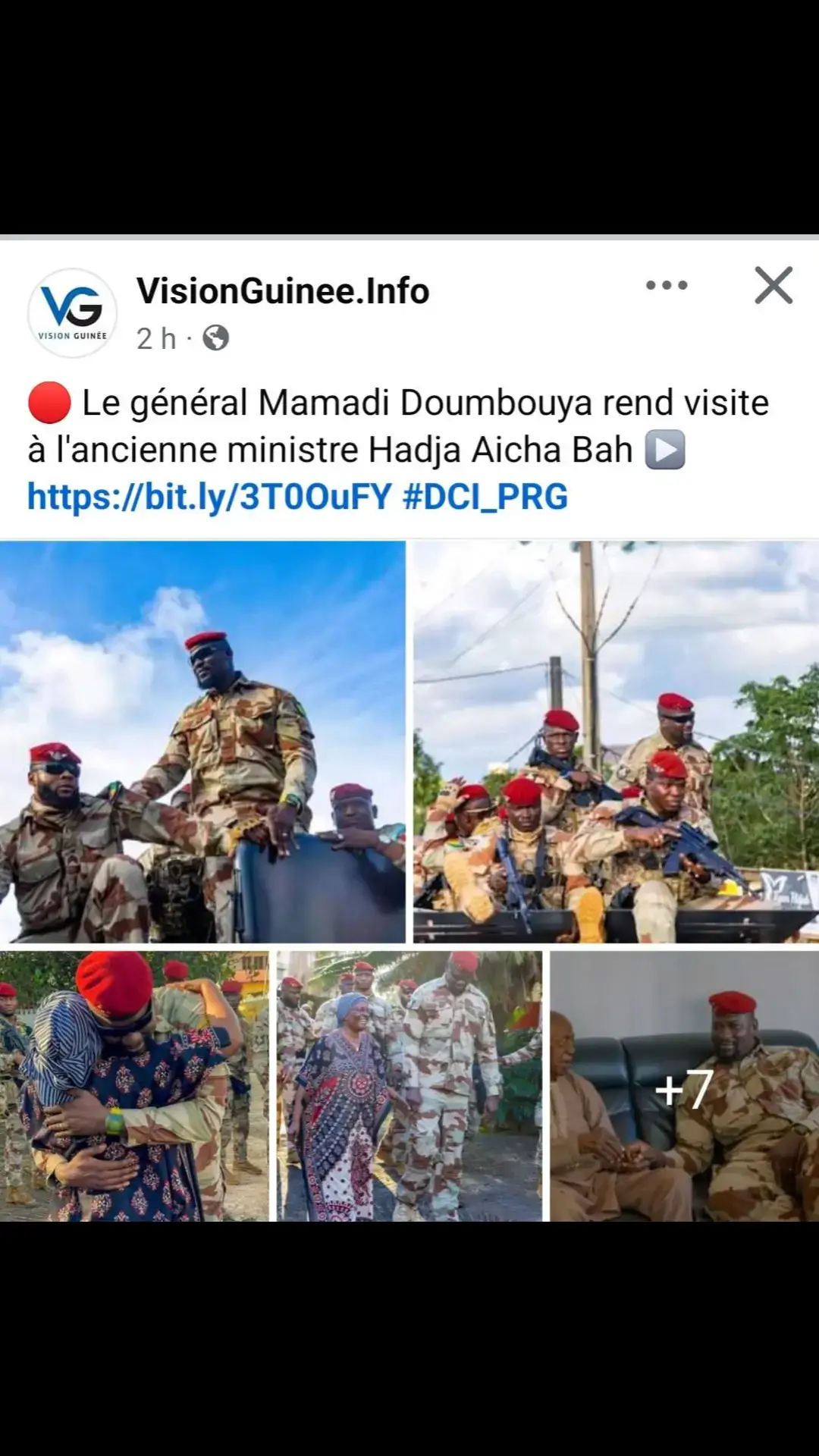This screenshot has height=1456, width=819.
Task: Open the #DCI_PRG hashtag
Action: click(485, 497)
